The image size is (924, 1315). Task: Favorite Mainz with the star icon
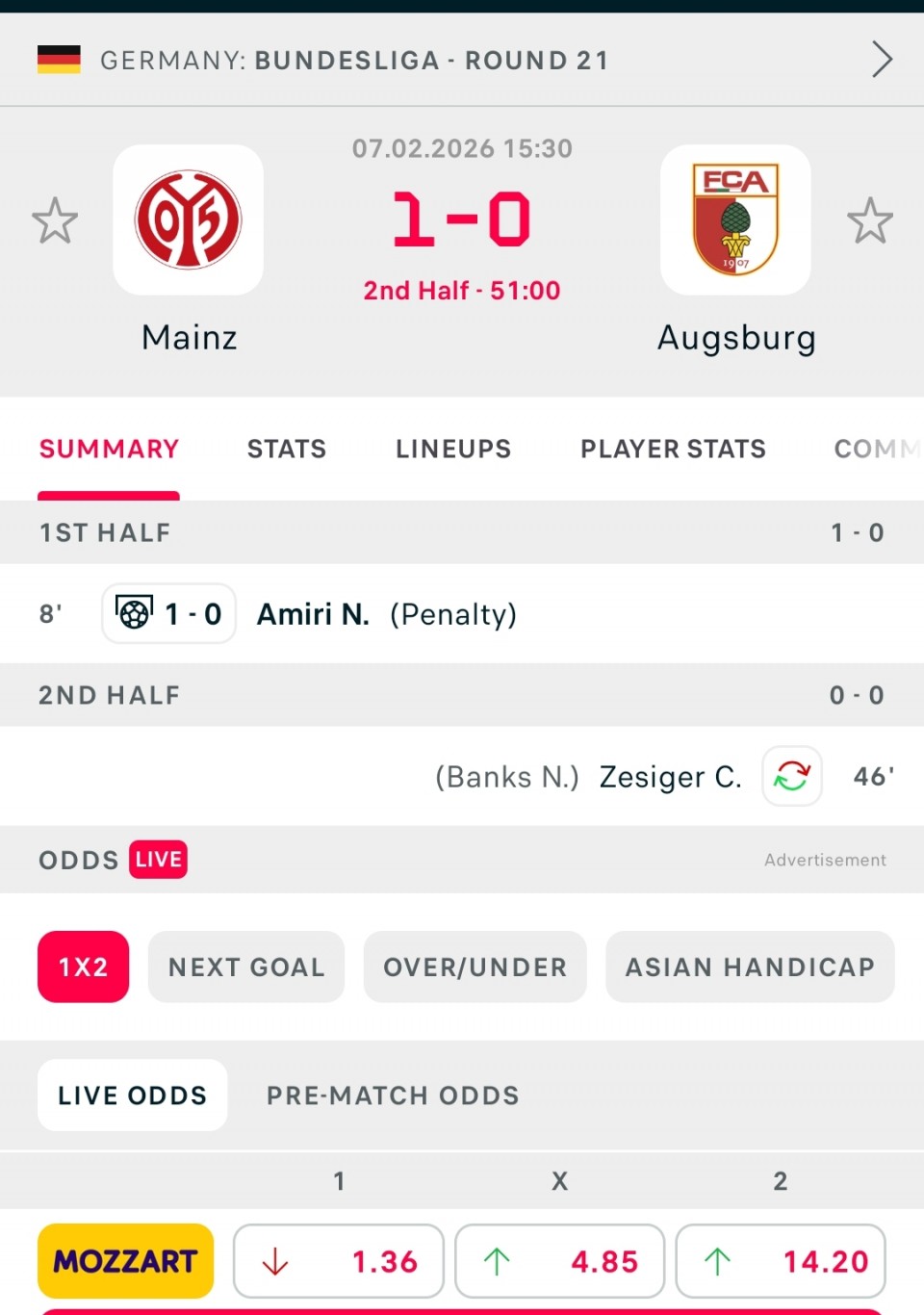55,220
